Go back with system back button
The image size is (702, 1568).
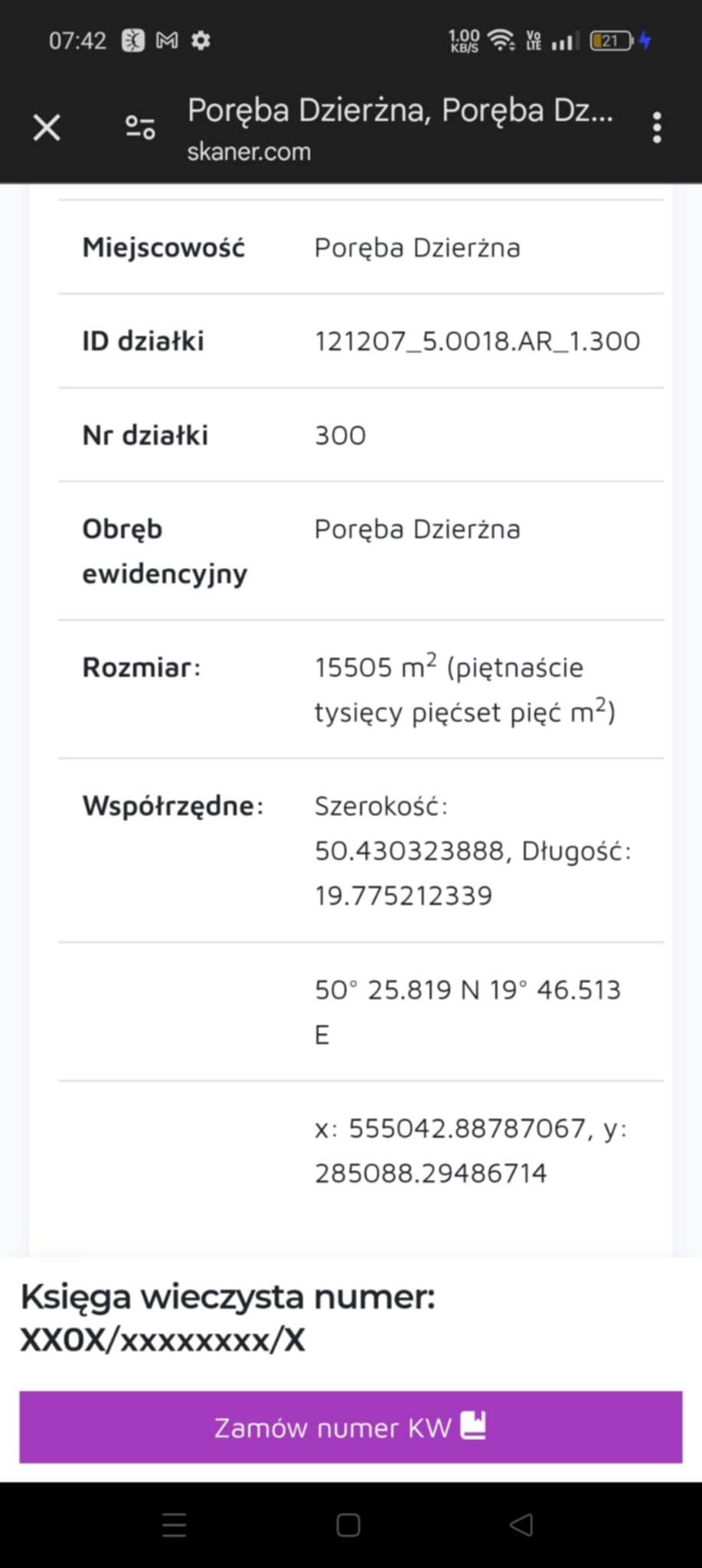tap(521, 1525)
